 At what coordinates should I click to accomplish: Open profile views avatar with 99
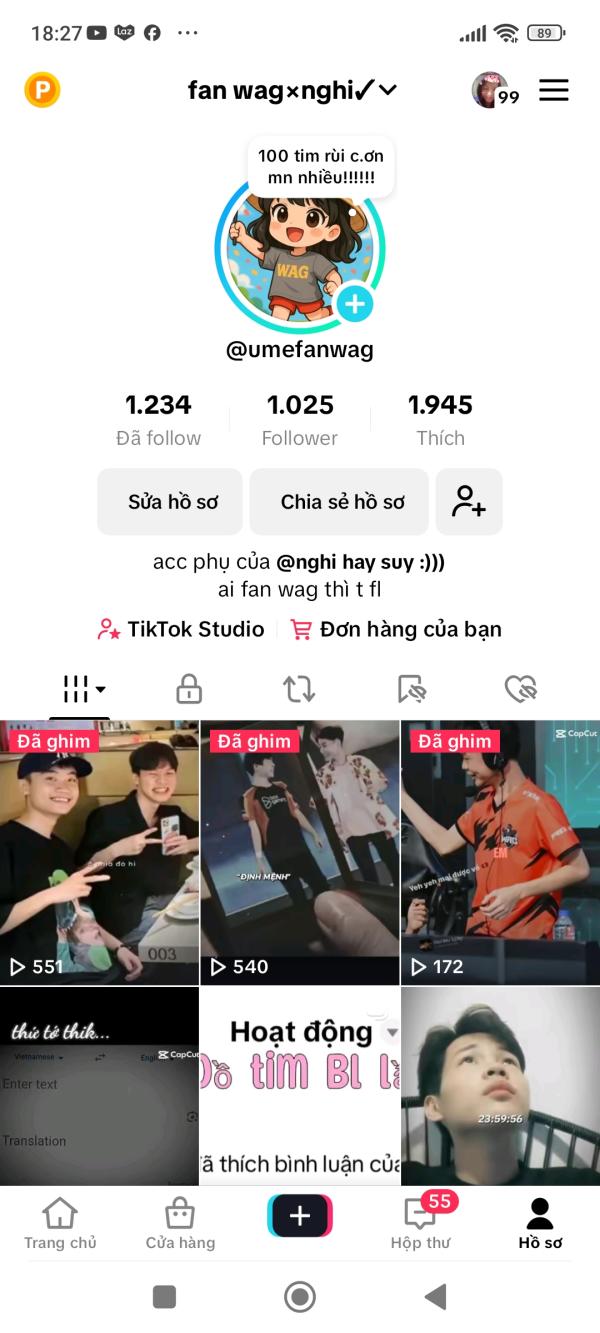coord(492,90)
